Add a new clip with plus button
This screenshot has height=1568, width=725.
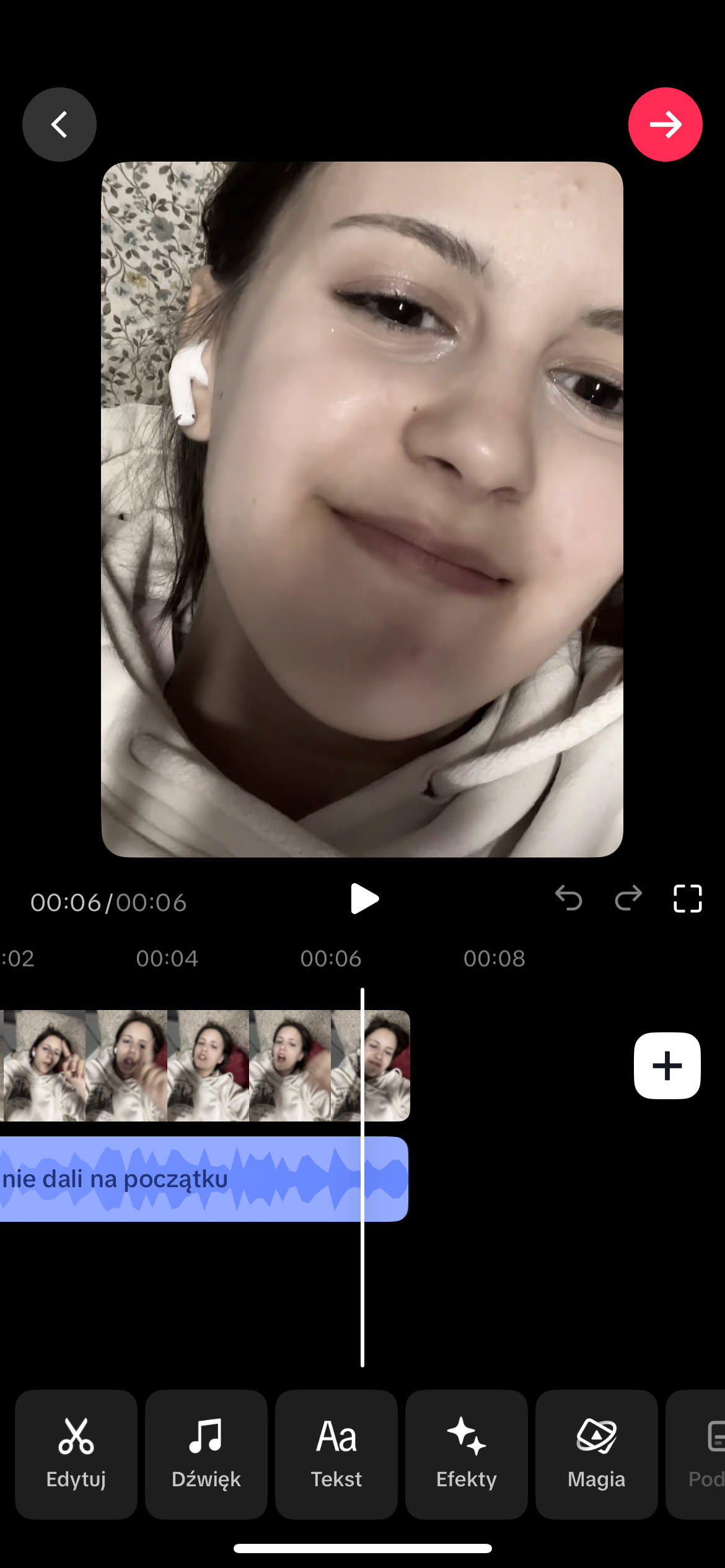tap(667, 1066)
